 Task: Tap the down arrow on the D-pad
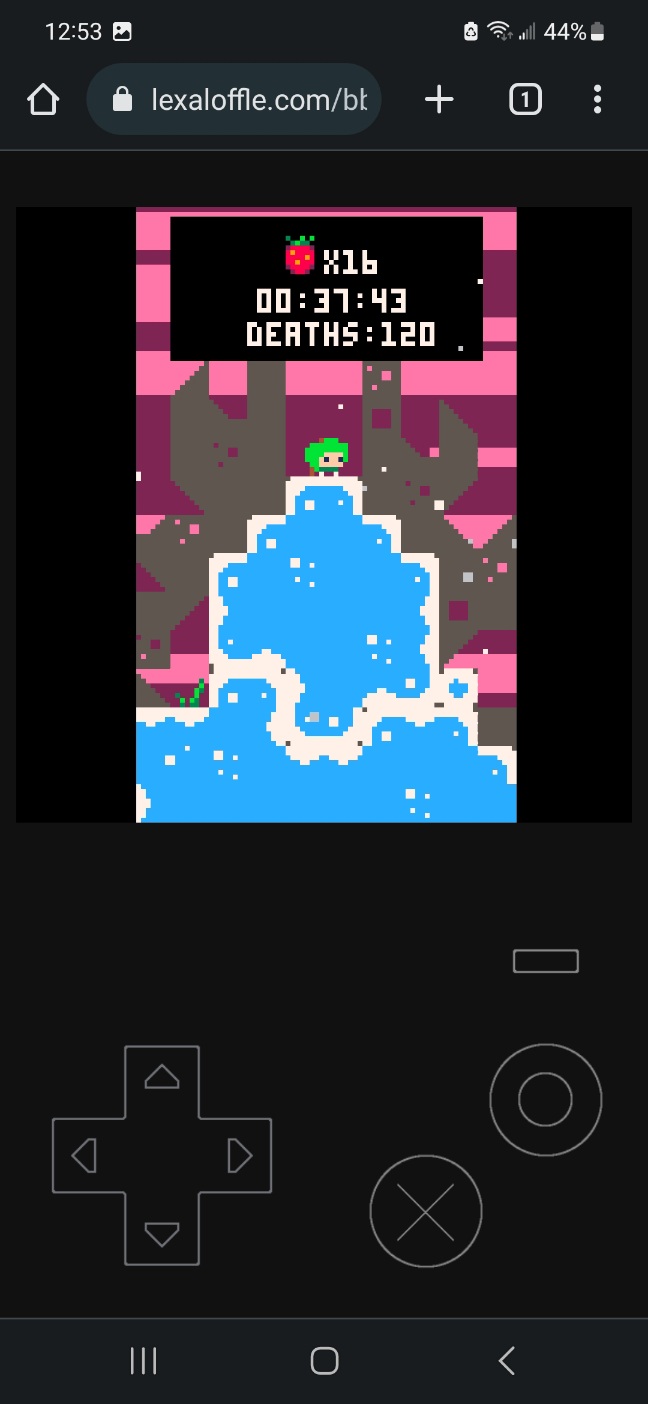coord(162,1234)
